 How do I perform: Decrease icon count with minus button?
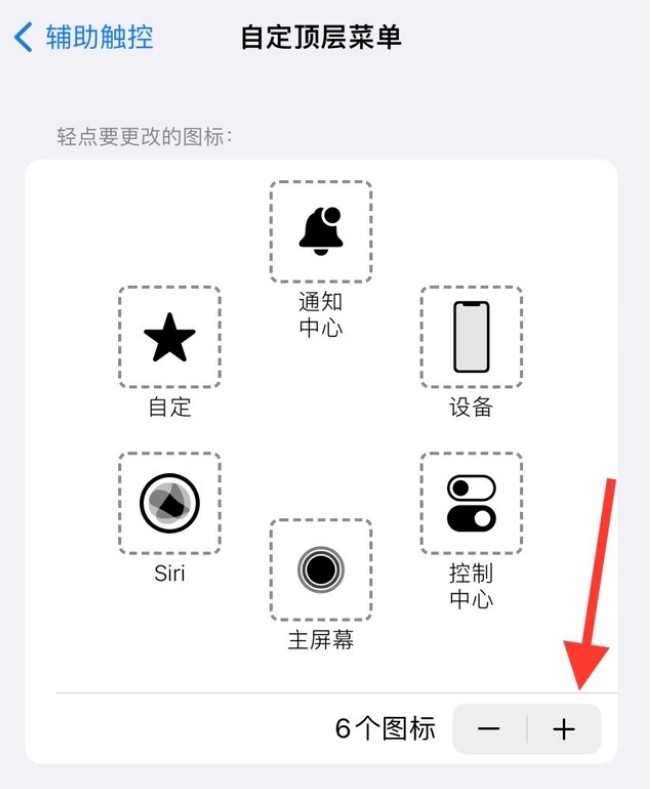(x=489, y=729)
